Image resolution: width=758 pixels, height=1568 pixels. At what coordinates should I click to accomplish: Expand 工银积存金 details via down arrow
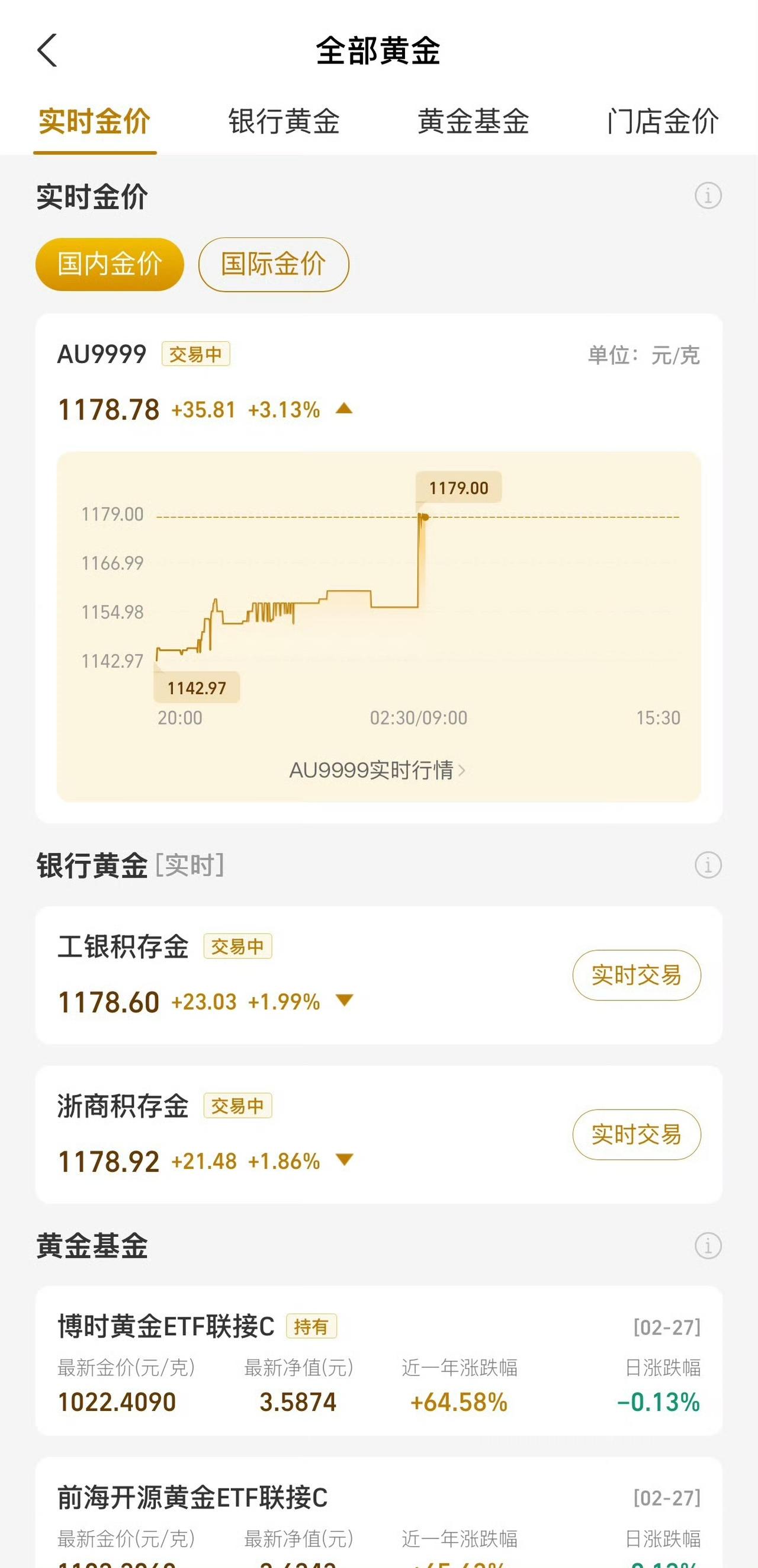click(x=344, y=1001)
